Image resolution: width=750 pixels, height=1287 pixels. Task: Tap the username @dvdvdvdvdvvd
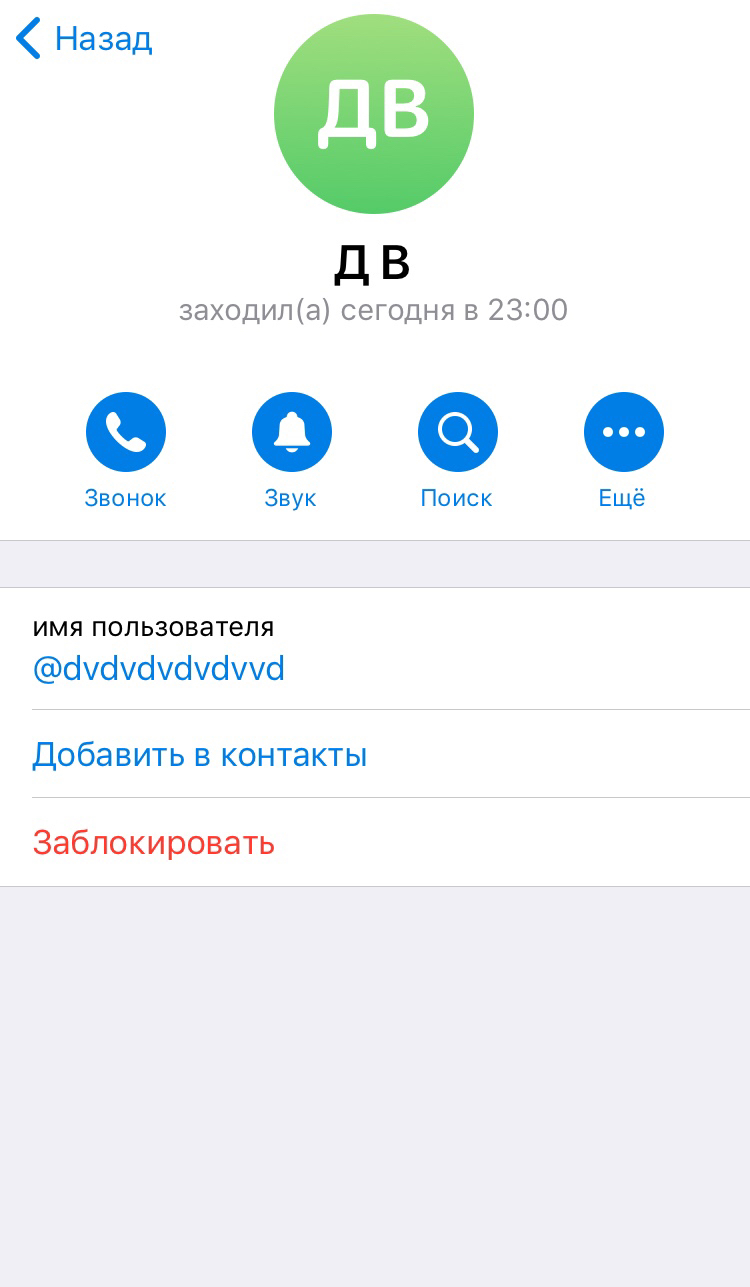tap(159, 669)
